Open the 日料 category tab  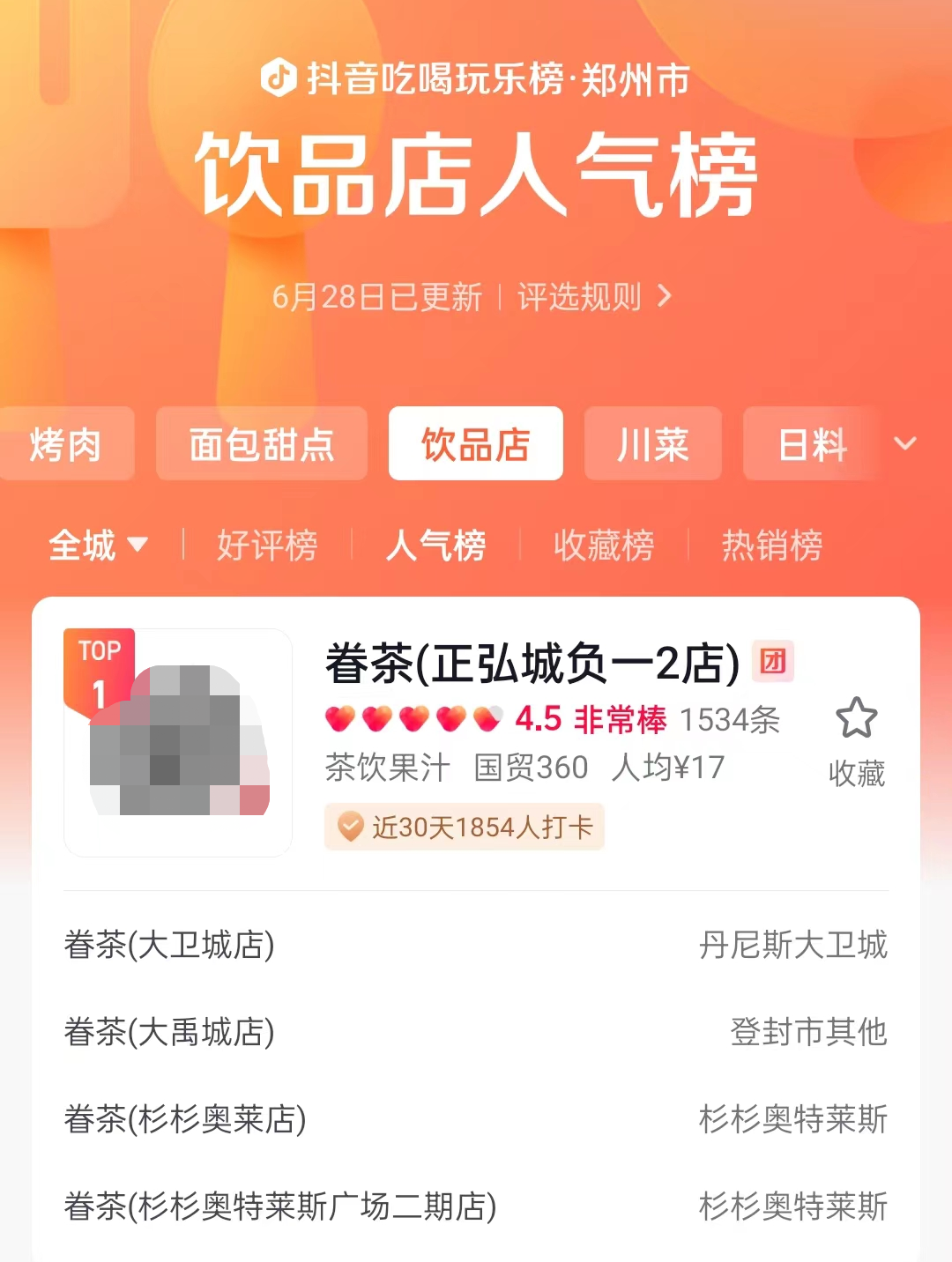[812, 443]
